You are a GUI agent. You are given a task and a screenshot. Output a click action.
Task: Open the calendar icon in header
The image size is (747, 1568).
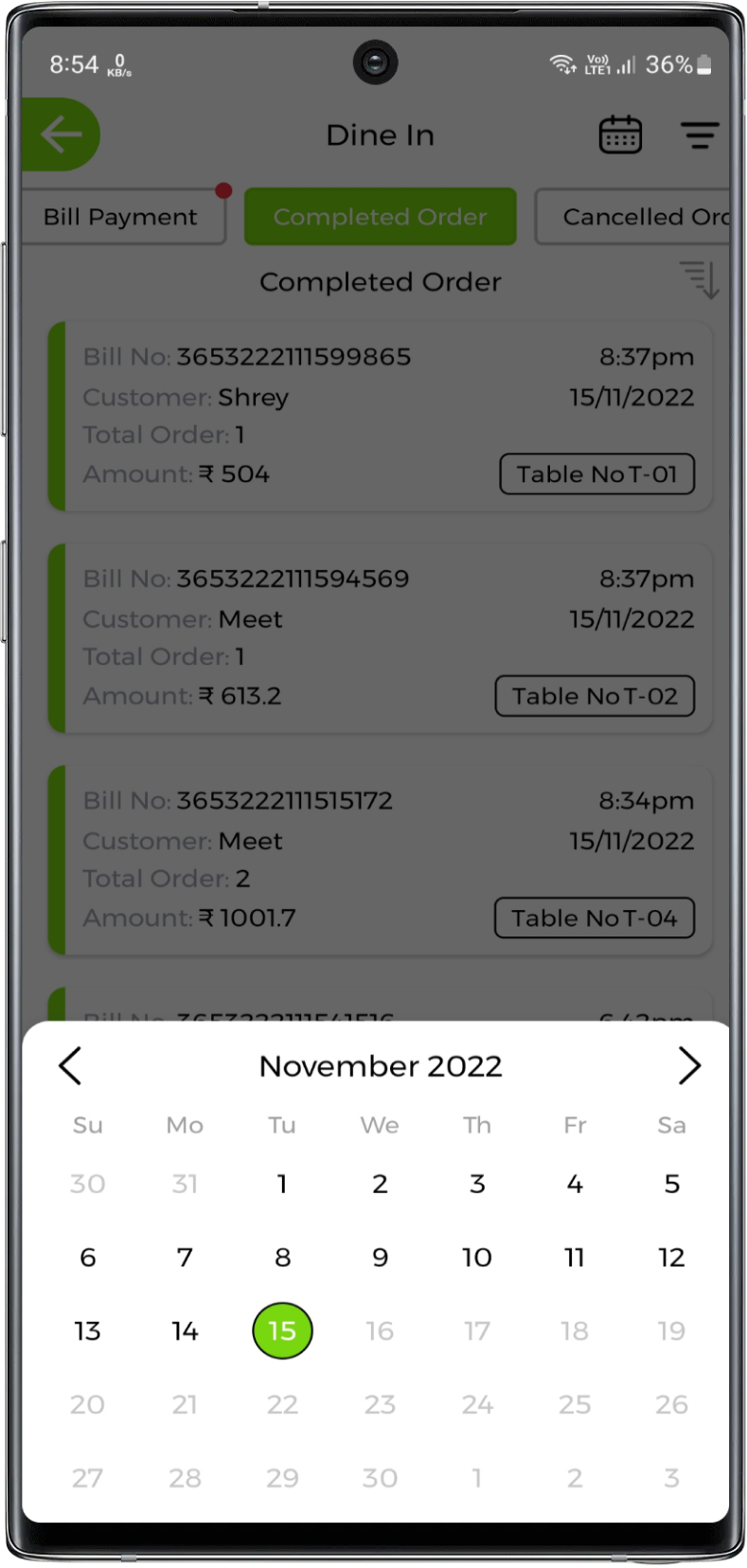coord(620,135)
